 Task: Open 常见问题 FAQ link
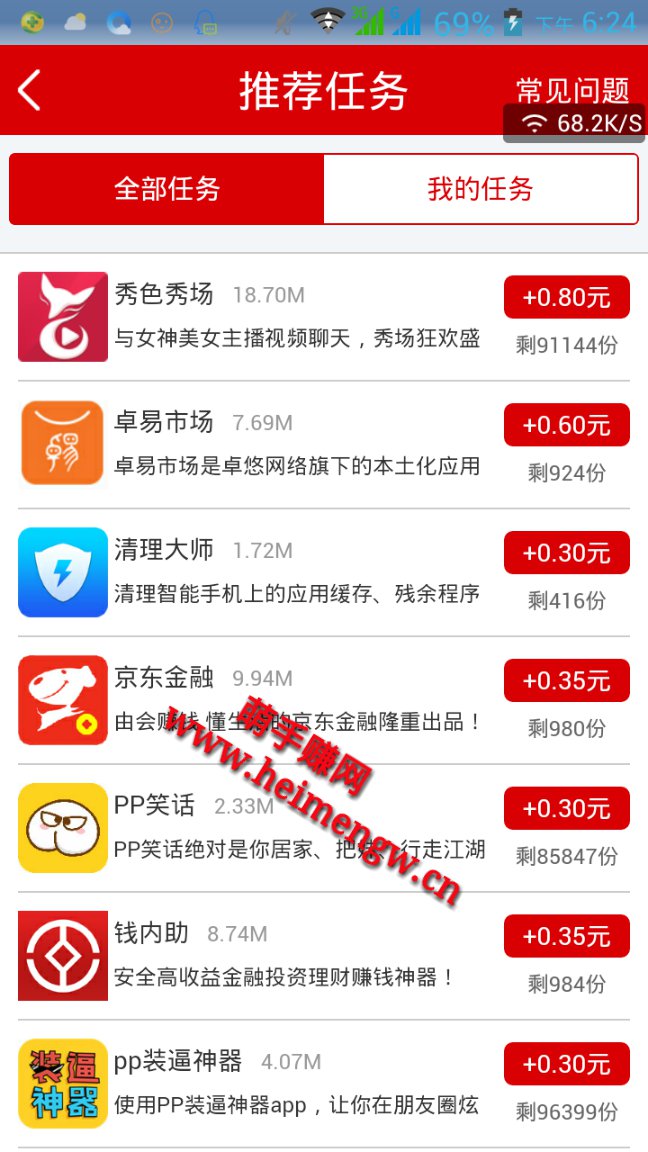click(x=572, y=90)
